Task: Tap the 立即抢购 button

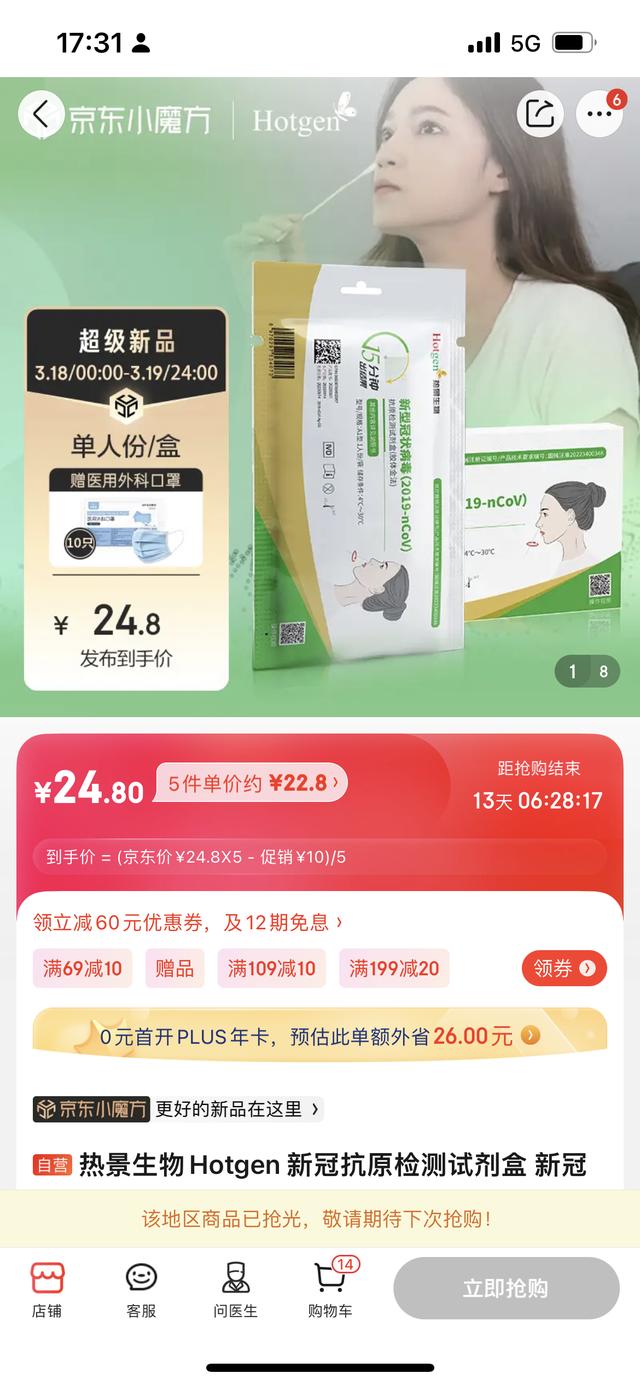Action: coord(506,1288)
